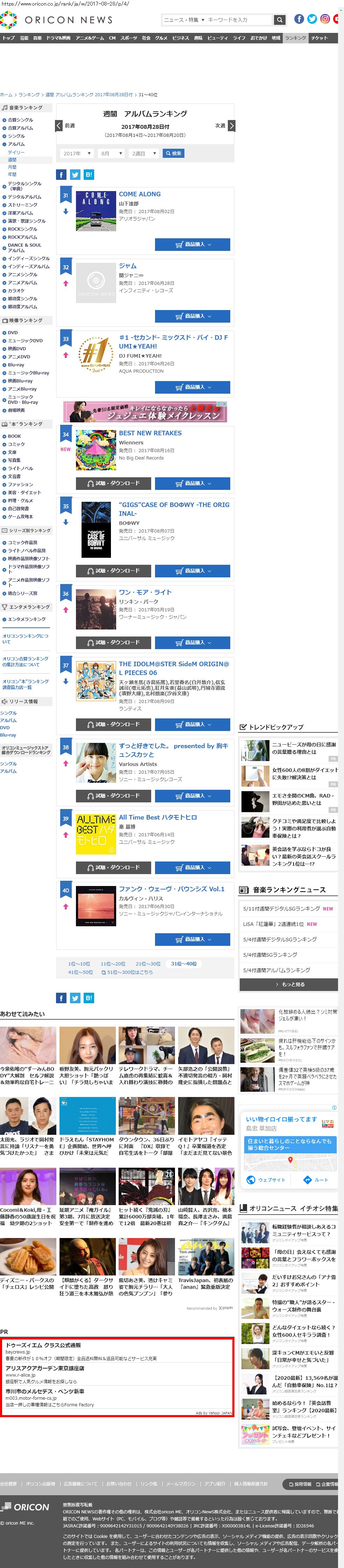The height and width of the screenshot is (1568, 344).
Task: Open ワン・モア・ライト album link
Action: (145, 592)
